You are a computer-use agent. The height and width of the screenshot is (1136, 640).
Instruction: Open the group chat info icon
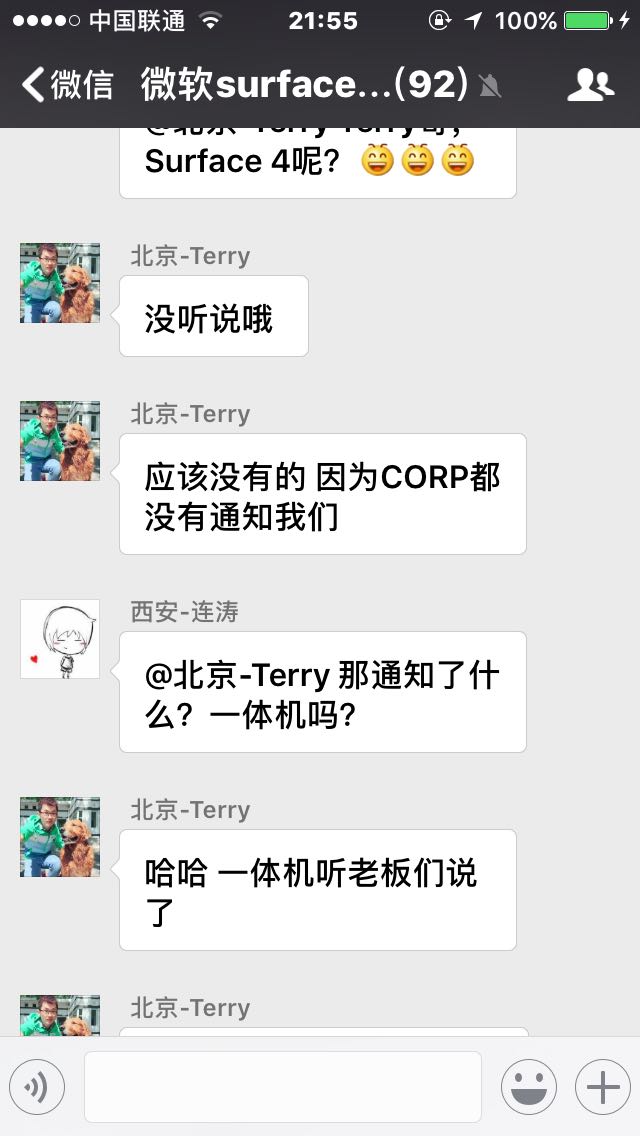[x=590, y=85]
